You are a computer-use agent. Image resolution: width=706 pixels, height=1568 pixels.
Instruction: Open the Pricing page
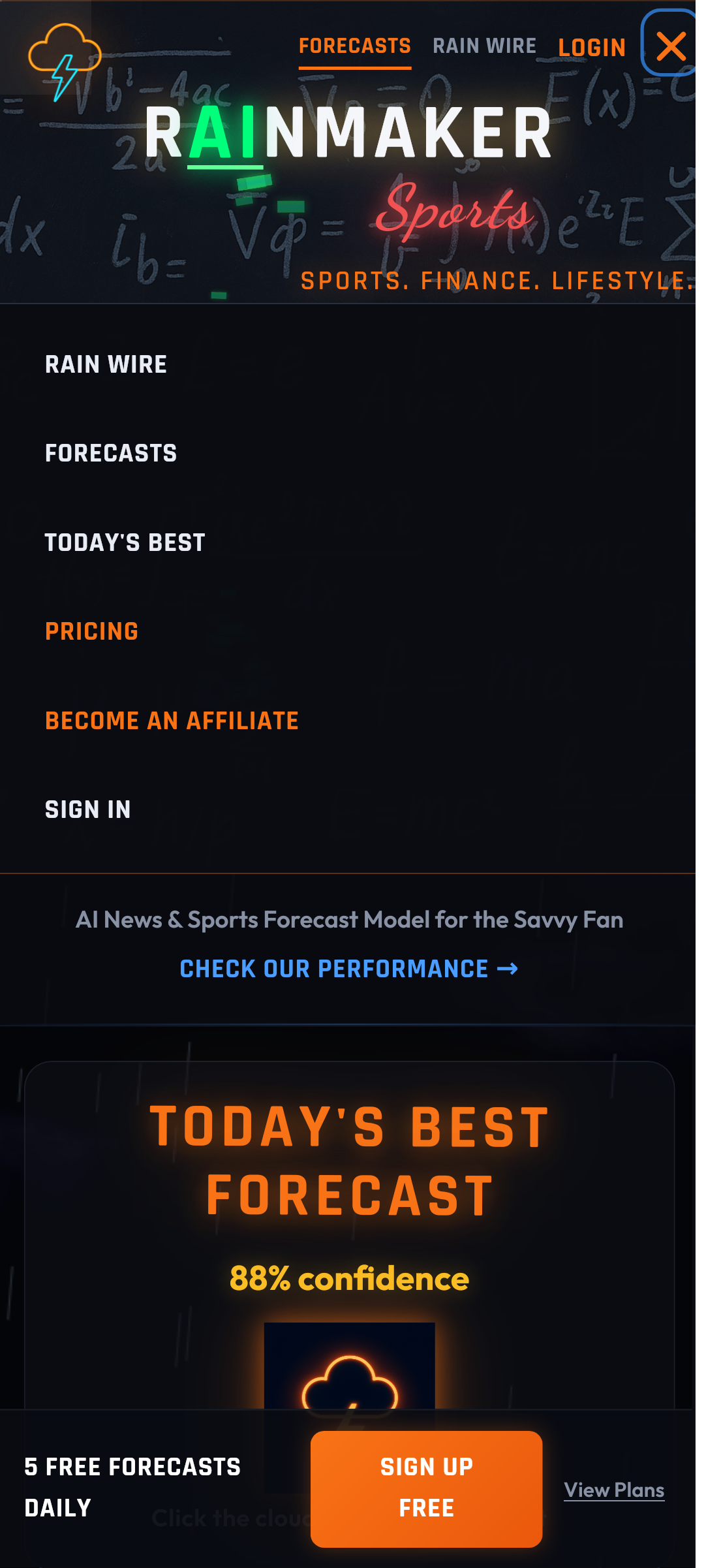coord(91,631)
